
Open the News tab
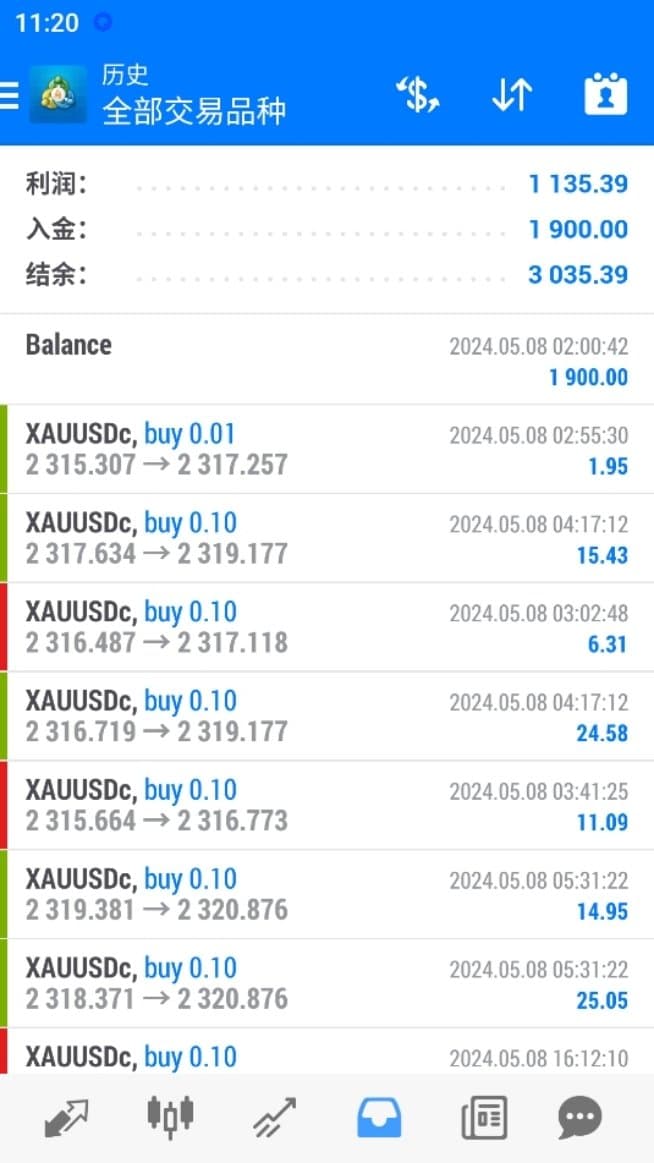coord(484,1118)
